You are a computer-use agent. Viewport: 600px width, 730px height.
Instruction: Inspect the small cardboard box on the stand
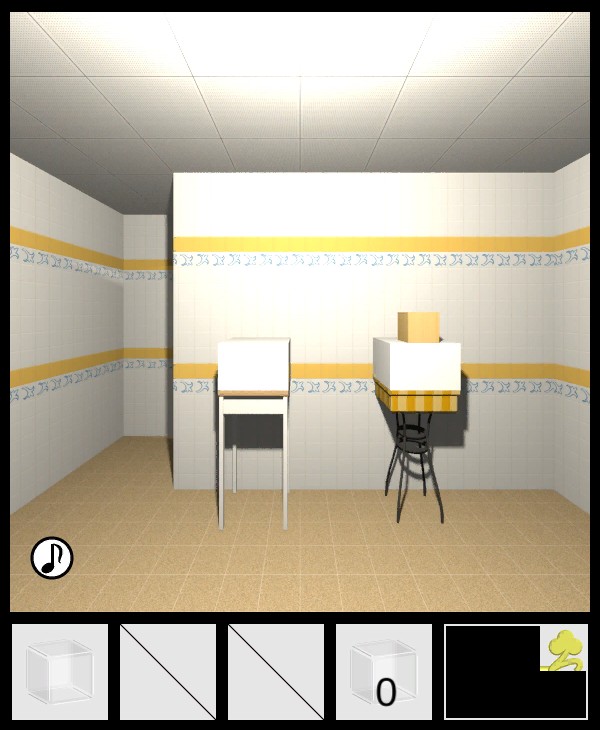418,326
